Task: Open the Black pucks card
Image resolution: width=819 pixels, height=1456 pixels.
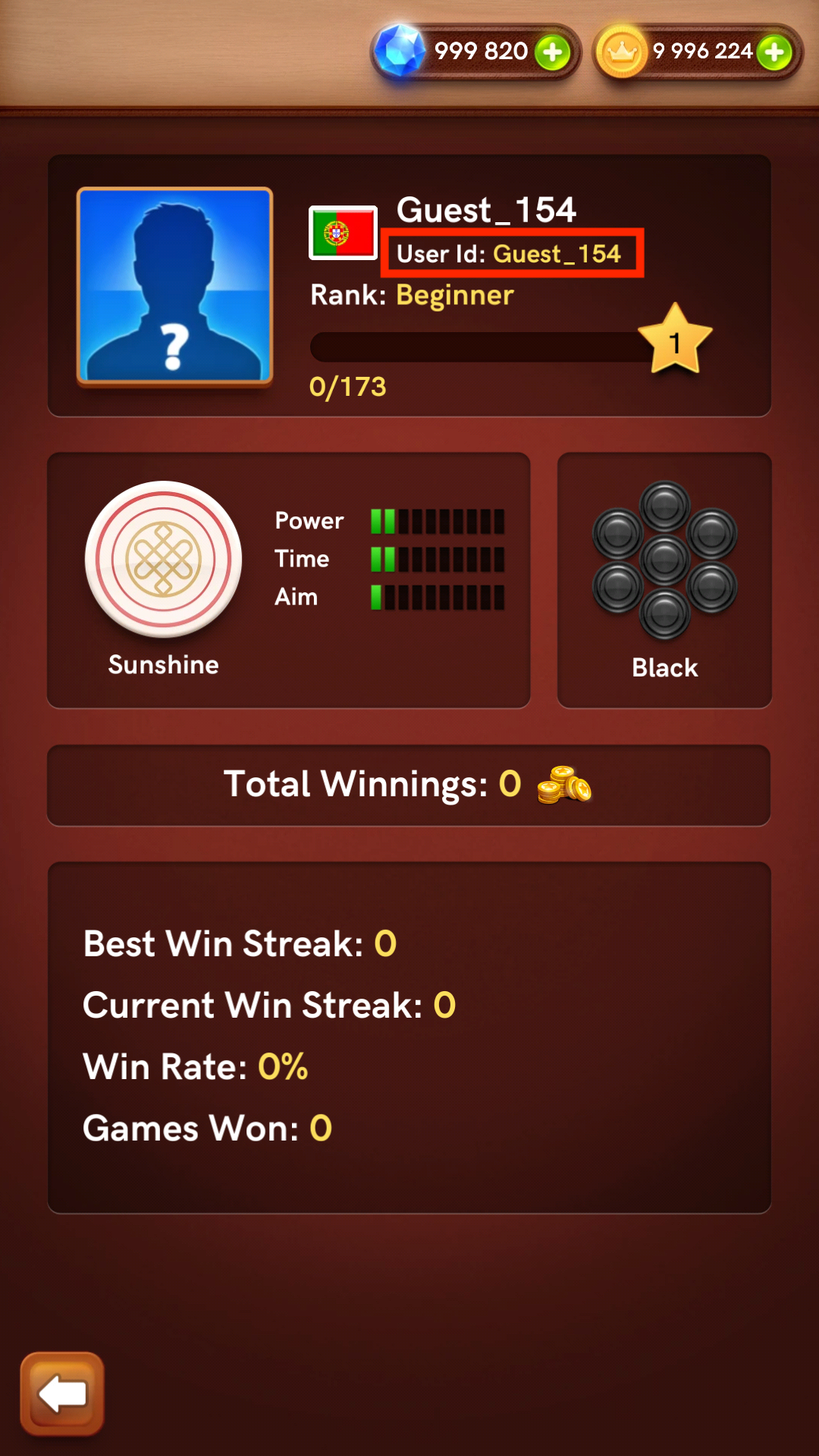Action: pos(664,580)
